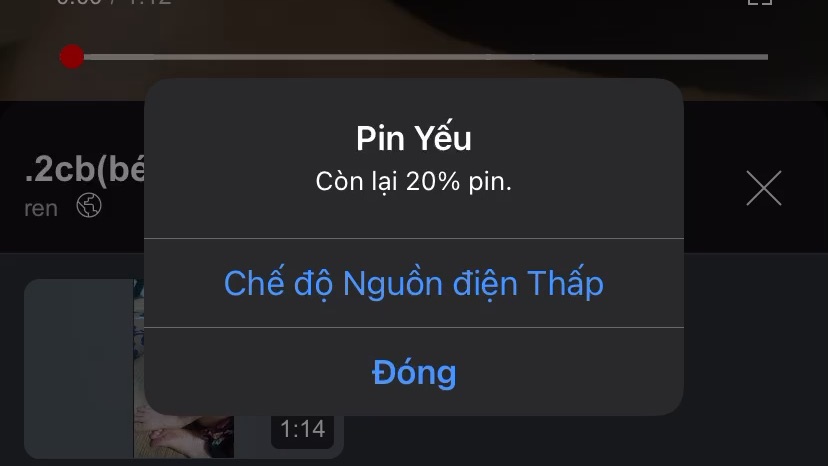Dismiss the low battery alert with Đóng
The width and height of the screenshot is (828, 466).
tap(414, 373)
